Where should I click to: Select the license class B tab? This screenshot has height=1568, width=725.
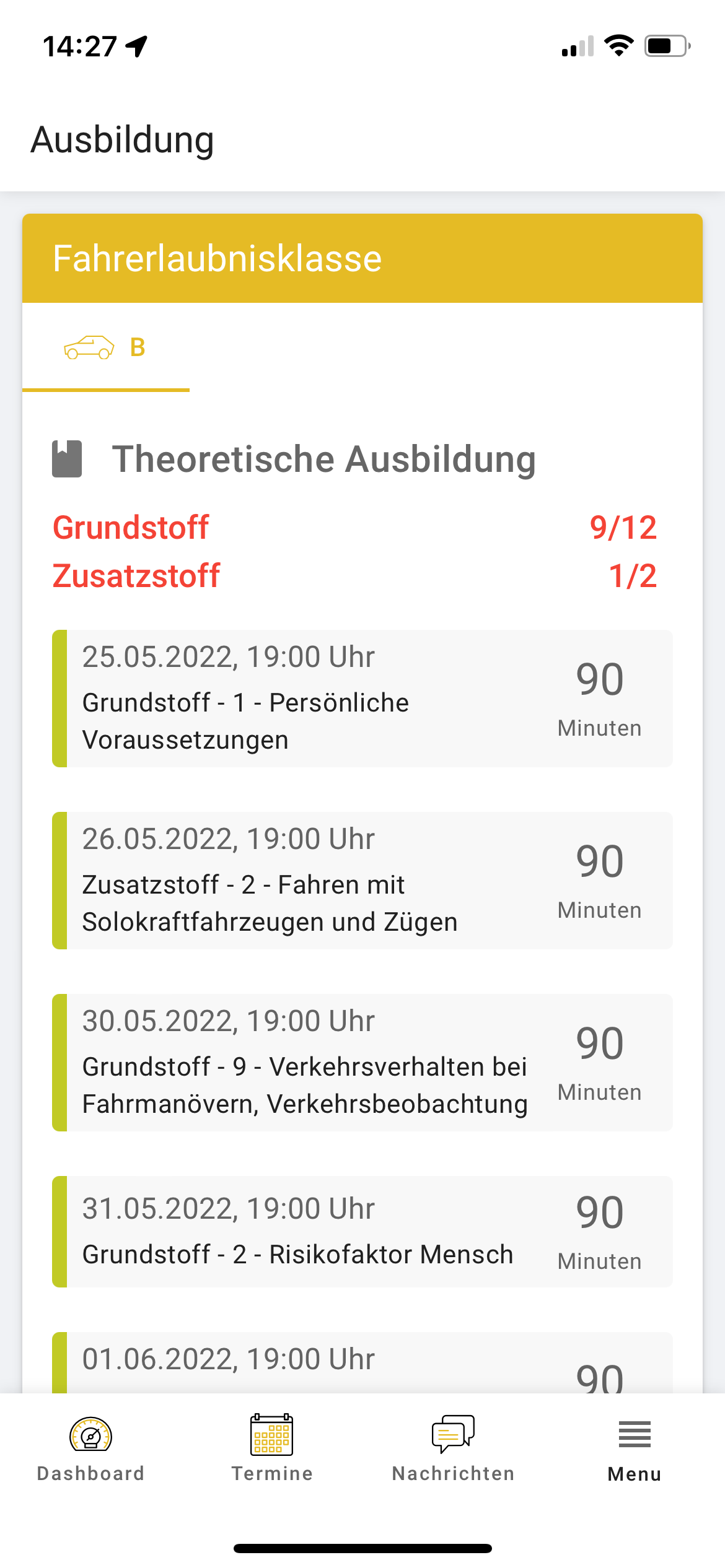click(x=106, y=347)
